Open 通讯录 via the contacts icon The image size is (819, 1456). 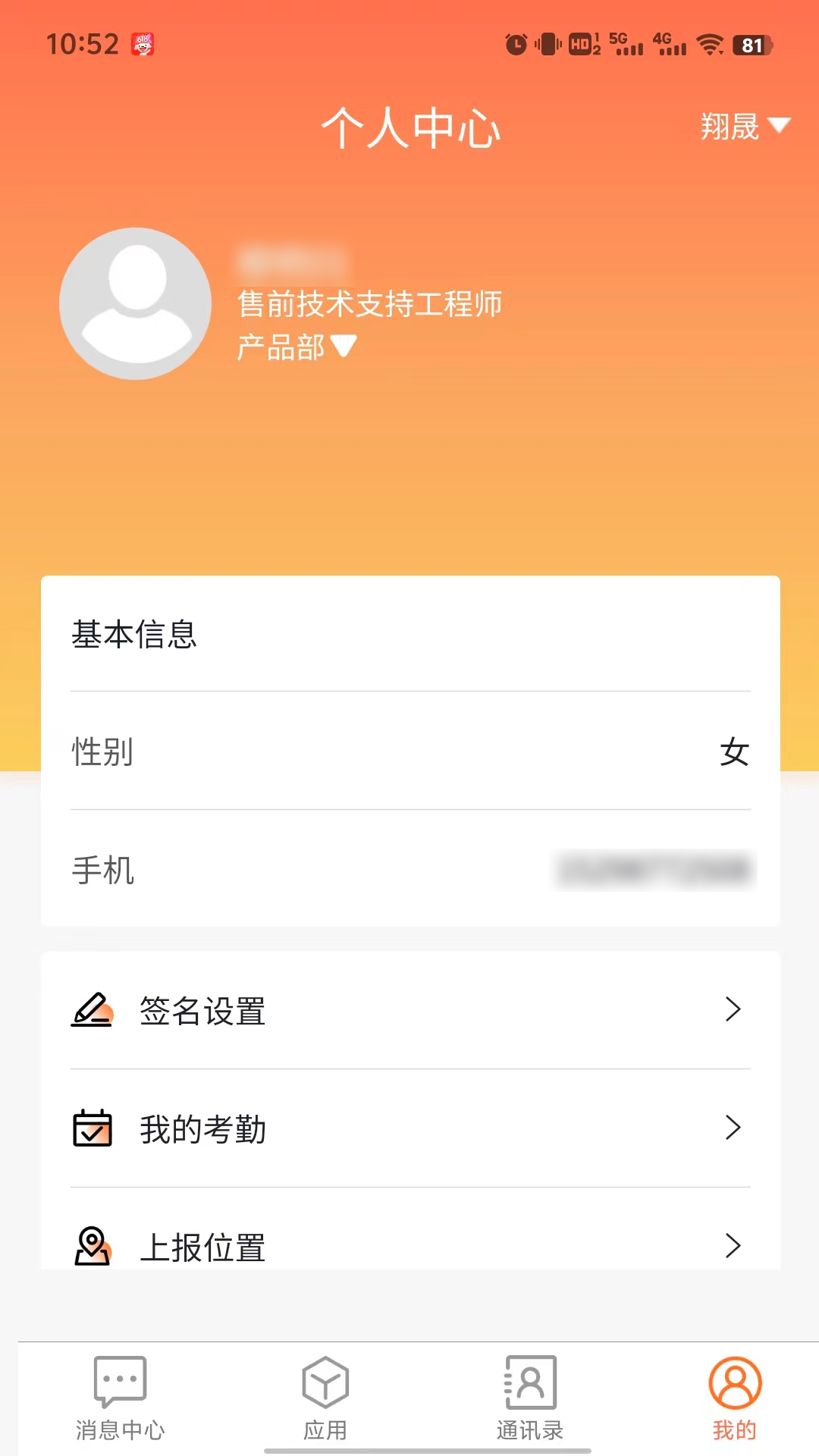[x=529, y=1399]
